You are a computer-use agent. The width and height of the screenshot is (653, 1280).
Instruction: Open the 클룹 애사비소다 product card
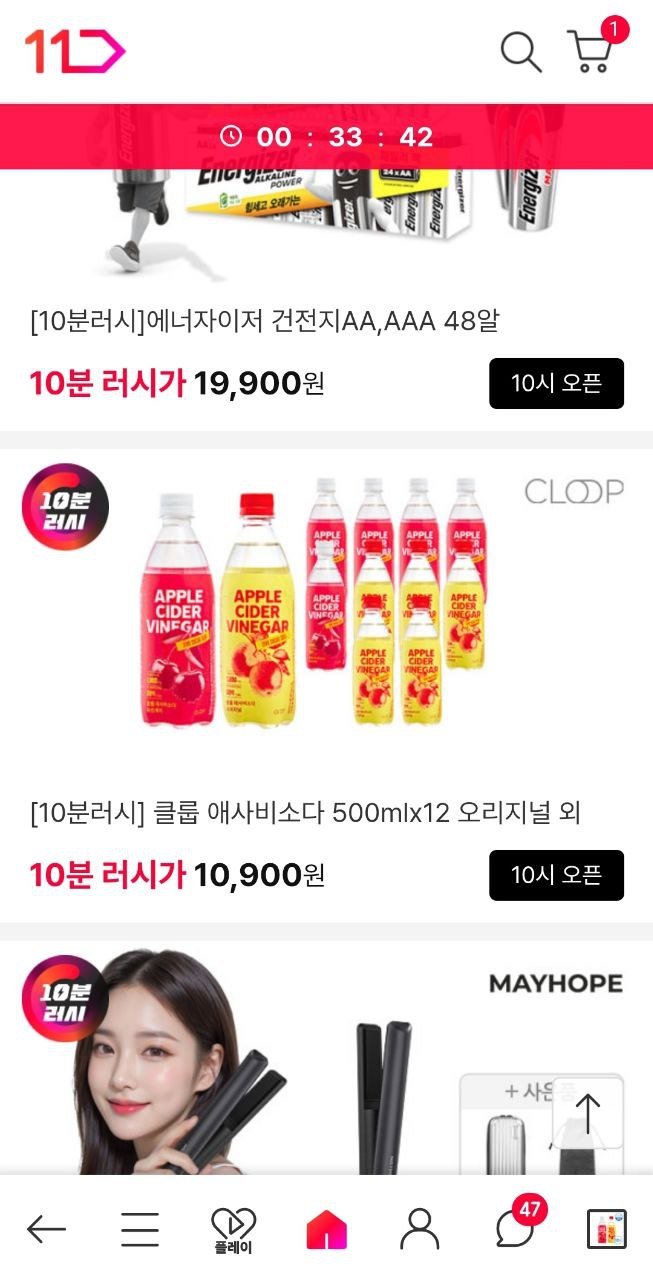point(326,610)
